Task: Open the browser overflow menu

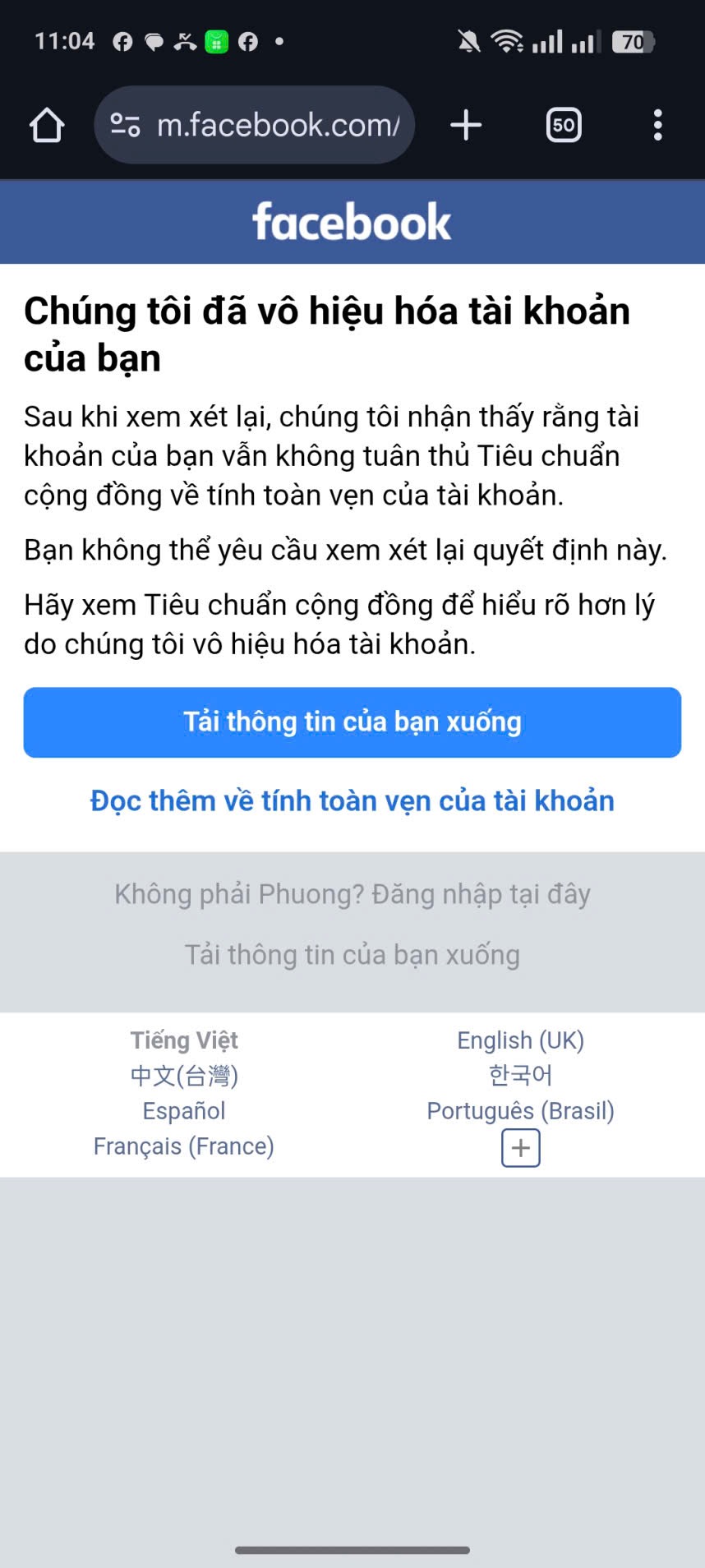Action: 657,125
